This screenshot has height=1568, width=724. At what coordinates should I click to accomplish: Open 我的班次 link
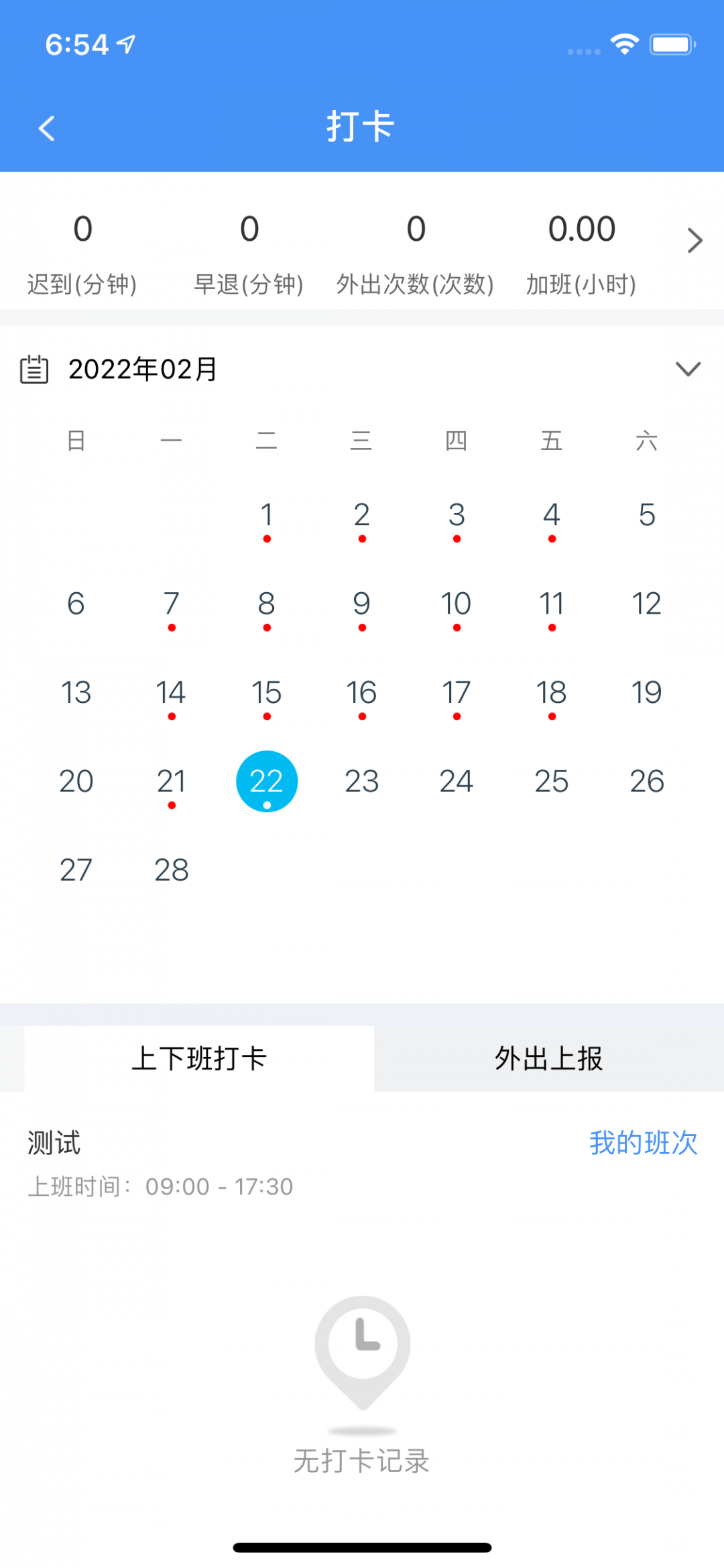pos(642,1142)
